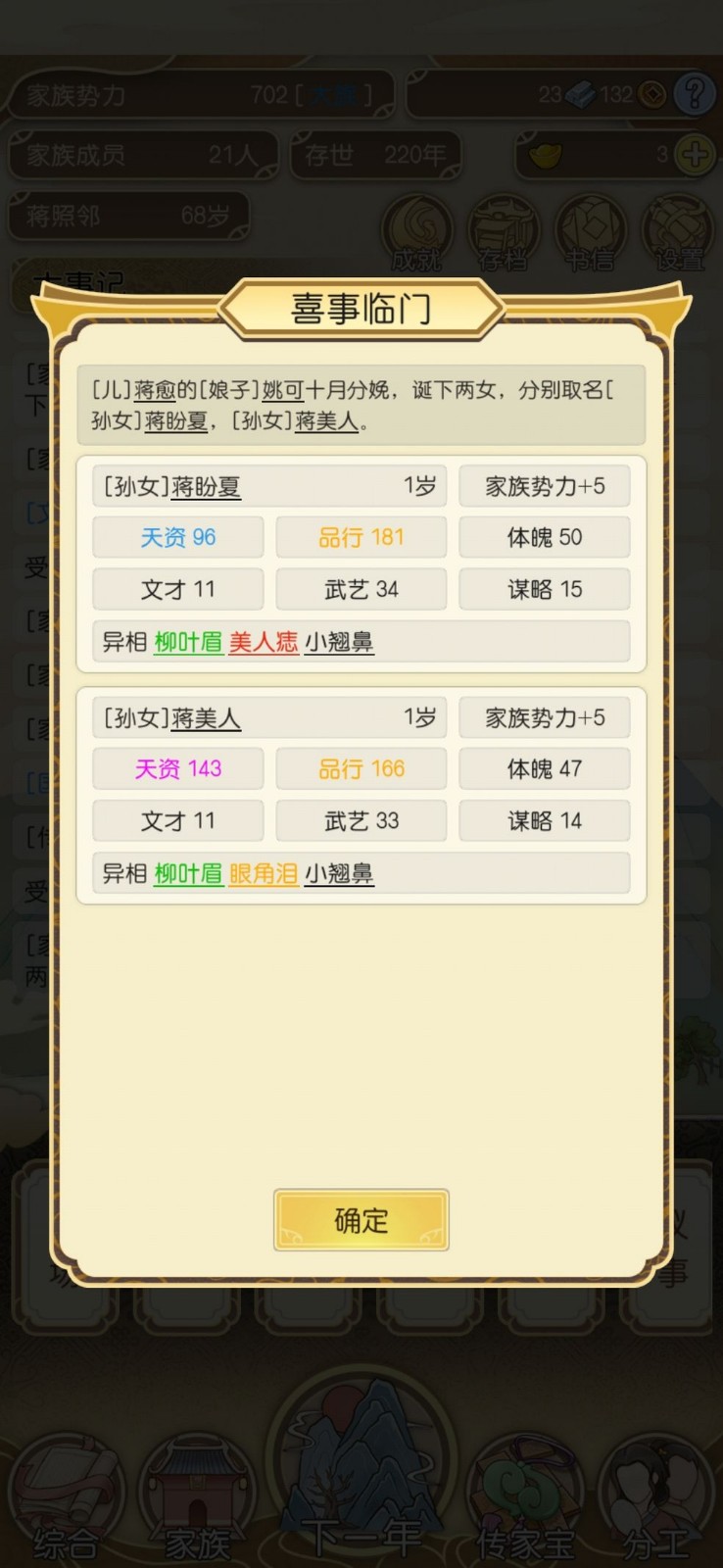
Task: Tap 小翘鼻 trait in 蒋美人's card
Action: [x=339, y=874]
